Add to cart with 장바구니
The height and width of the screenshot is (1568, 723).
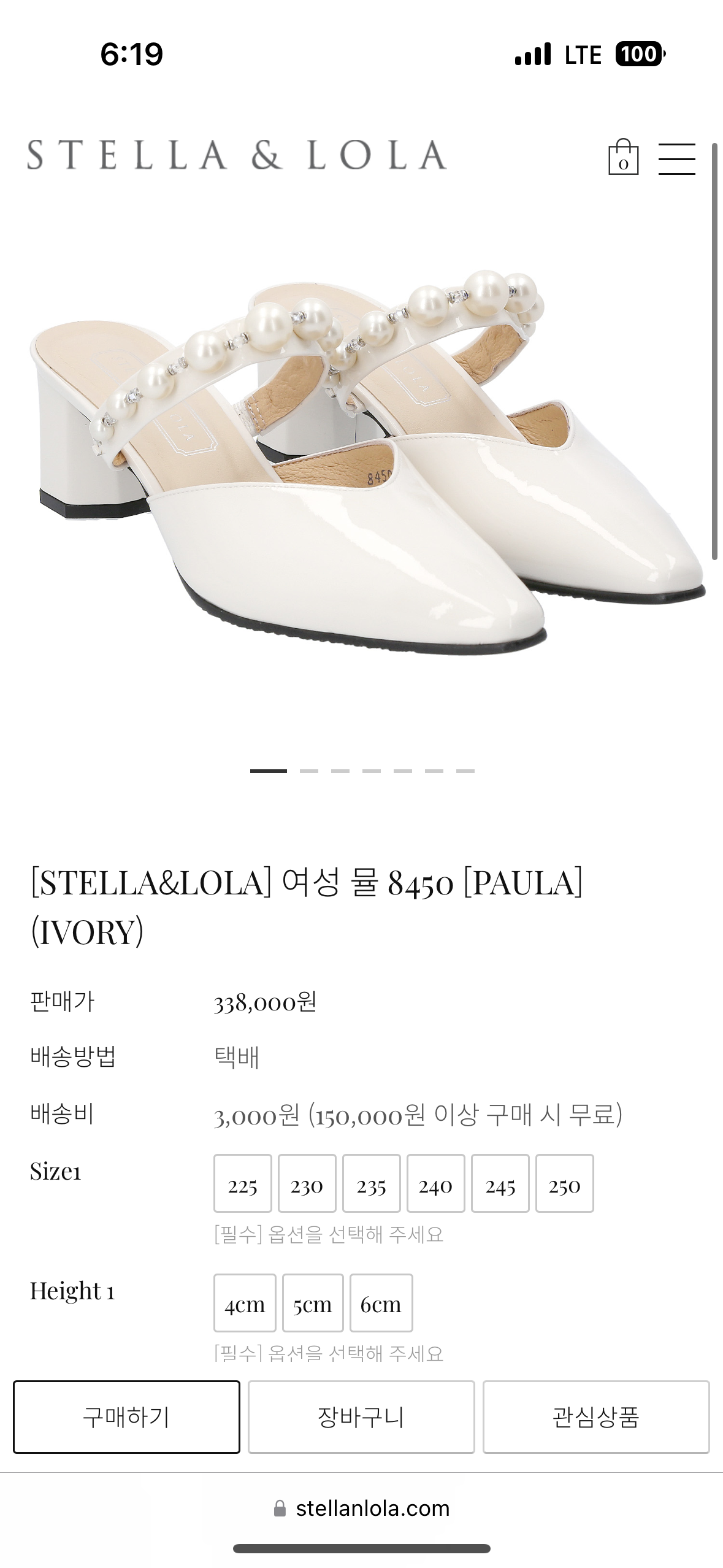tap(361, 1416)
